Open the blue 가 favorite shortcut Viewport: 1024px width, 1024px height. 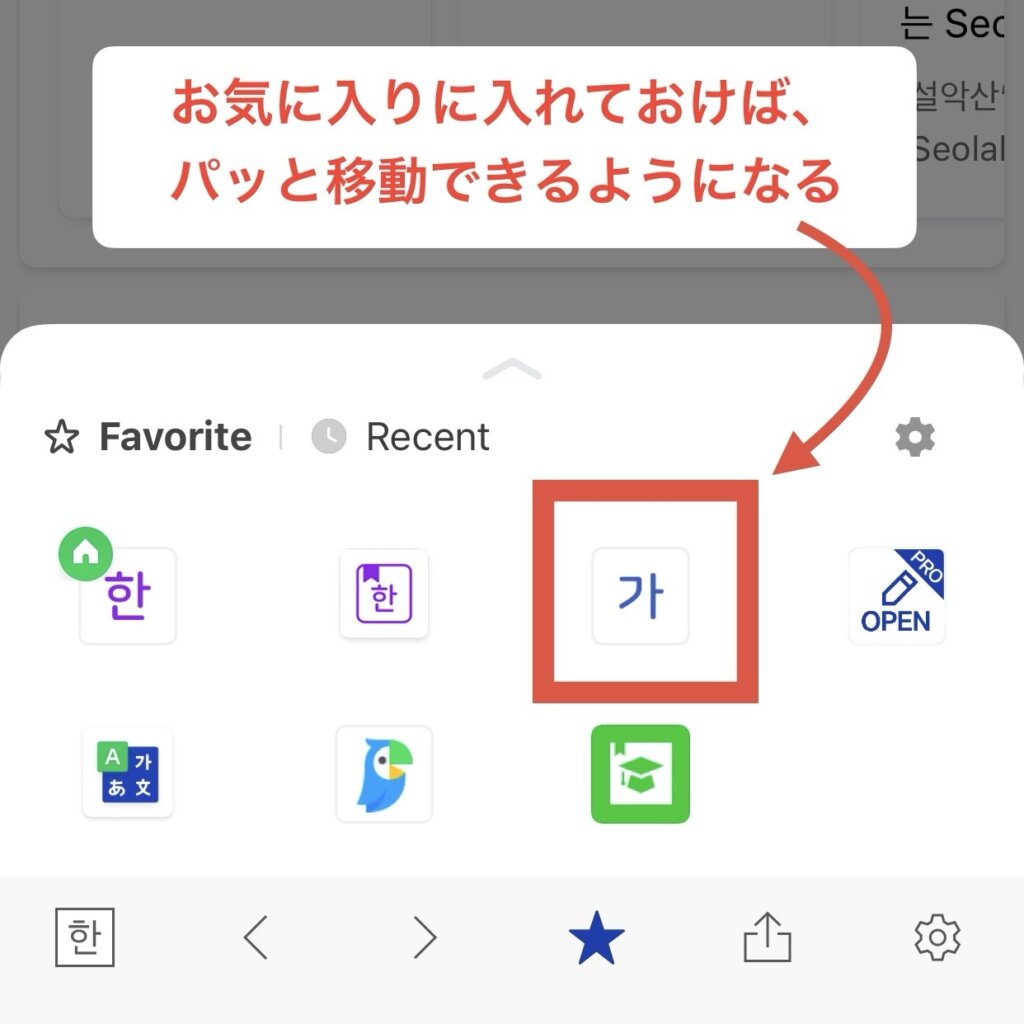coord(640,595)
